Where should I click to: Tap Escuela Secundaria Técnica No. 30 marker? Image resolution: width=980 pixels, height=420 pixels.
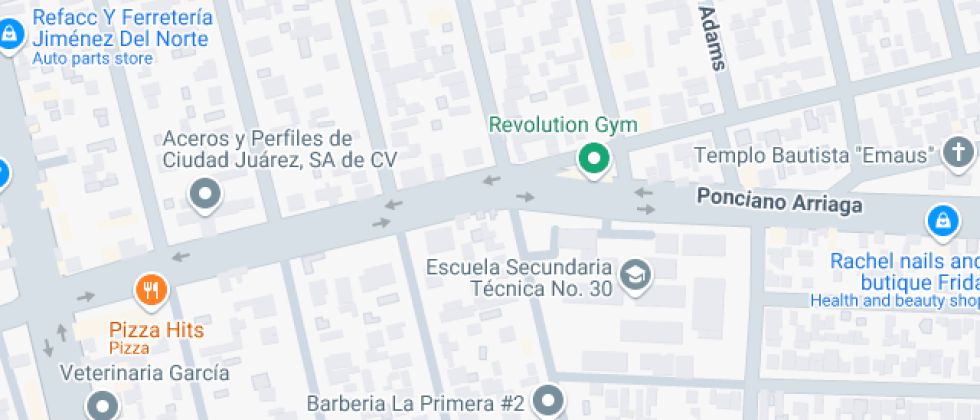(x=636, y=273)
